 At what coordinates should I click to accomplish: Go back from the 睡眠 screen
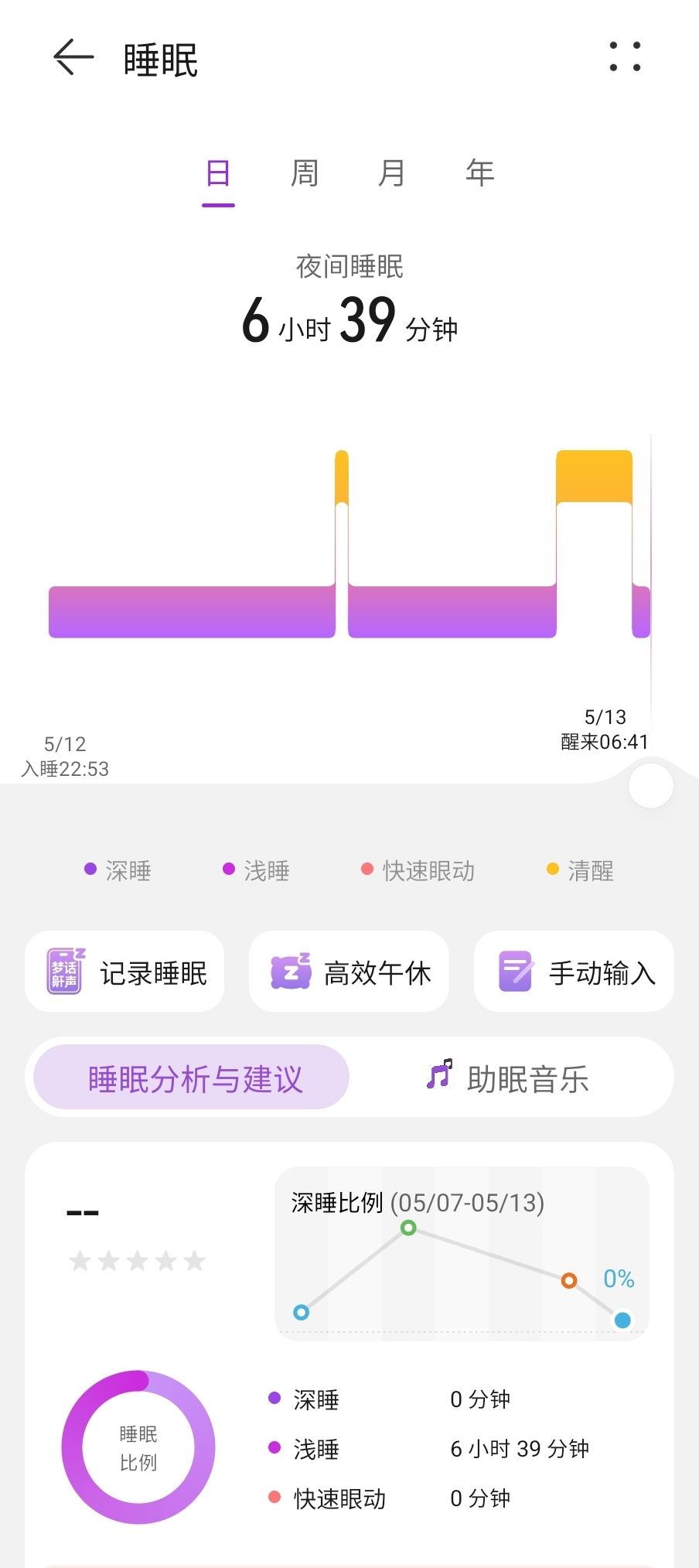pyautogui.click(x=73, y=57)
